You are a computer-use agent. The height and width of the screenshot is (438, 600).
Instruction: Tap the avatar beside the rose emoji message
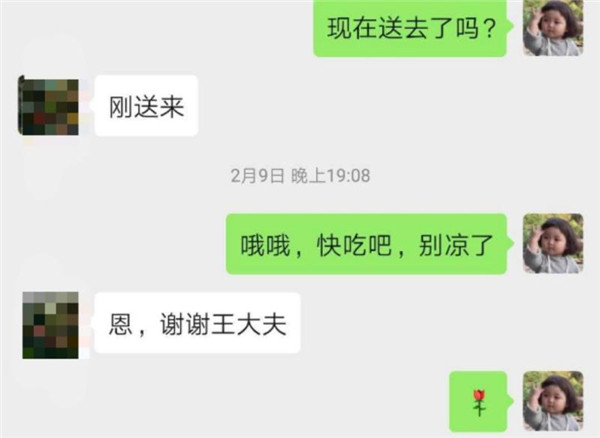pyautogui.click(x=553, y=401)
